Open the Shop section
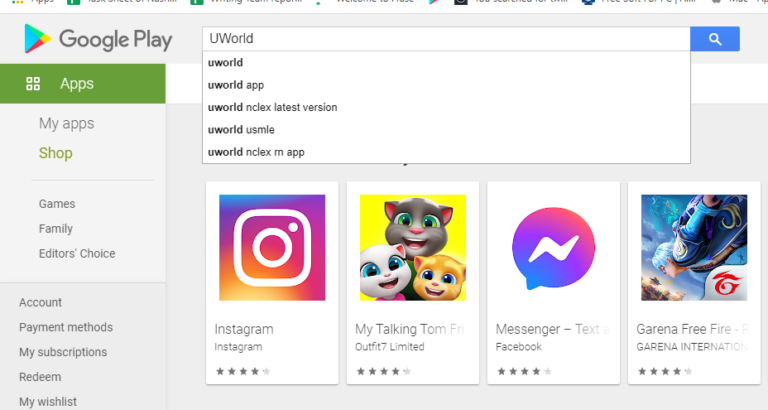 coord(56,153)
